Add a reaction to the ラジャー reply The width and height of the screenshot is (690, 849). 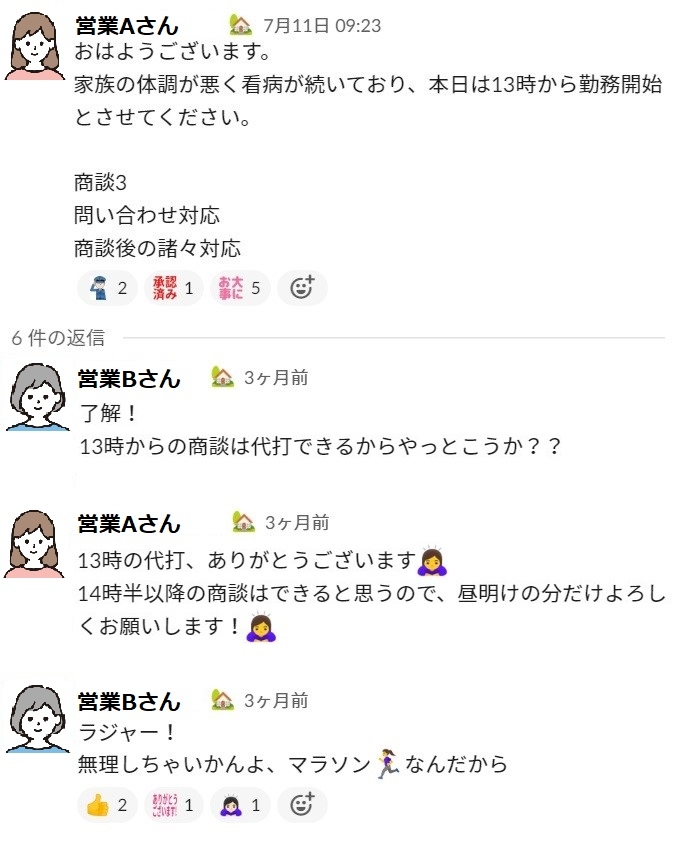[x=302, y=804]
